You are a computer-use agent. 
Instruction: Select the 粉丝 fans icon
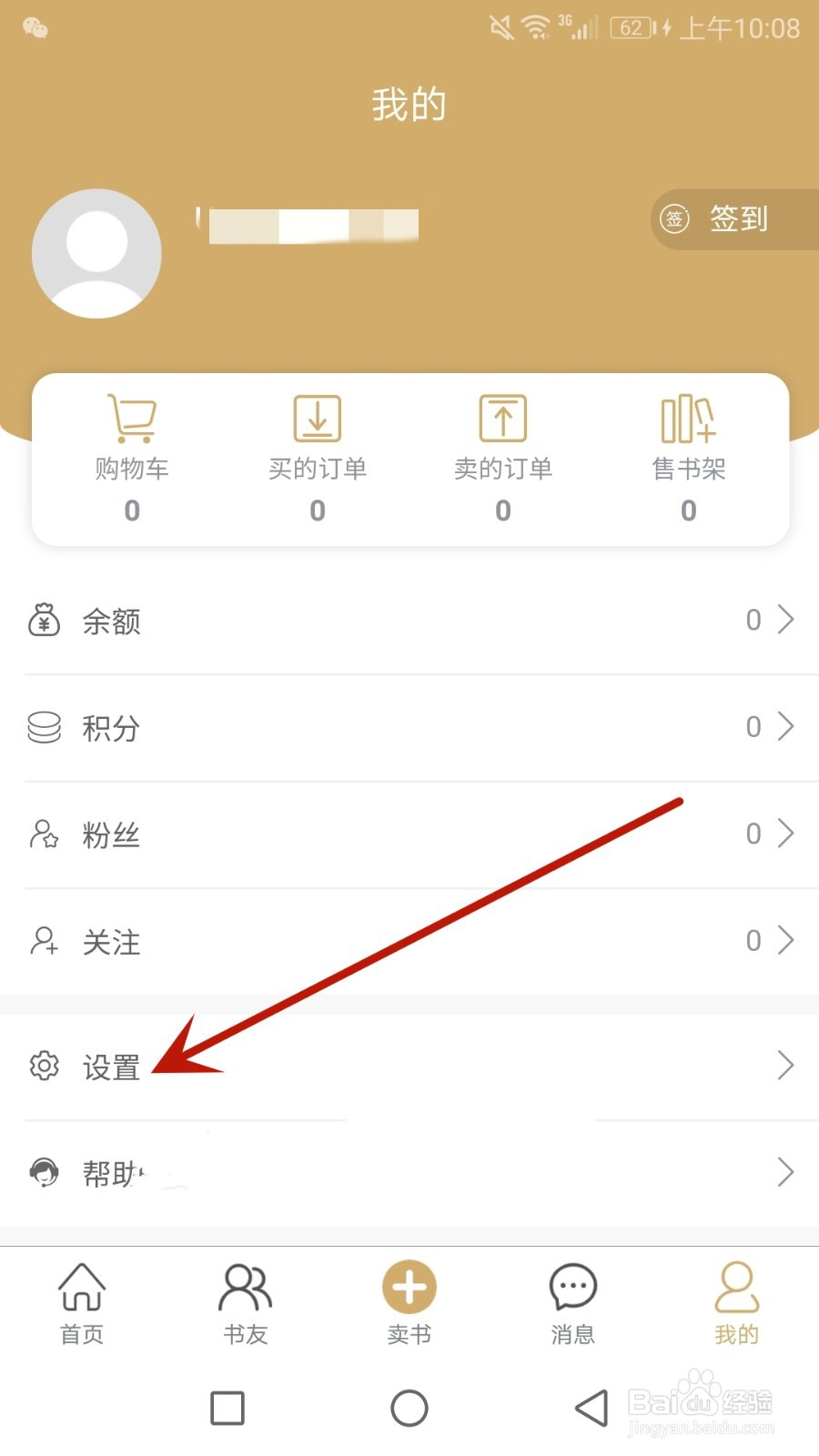pyautogui.click(x=43, y=834)
